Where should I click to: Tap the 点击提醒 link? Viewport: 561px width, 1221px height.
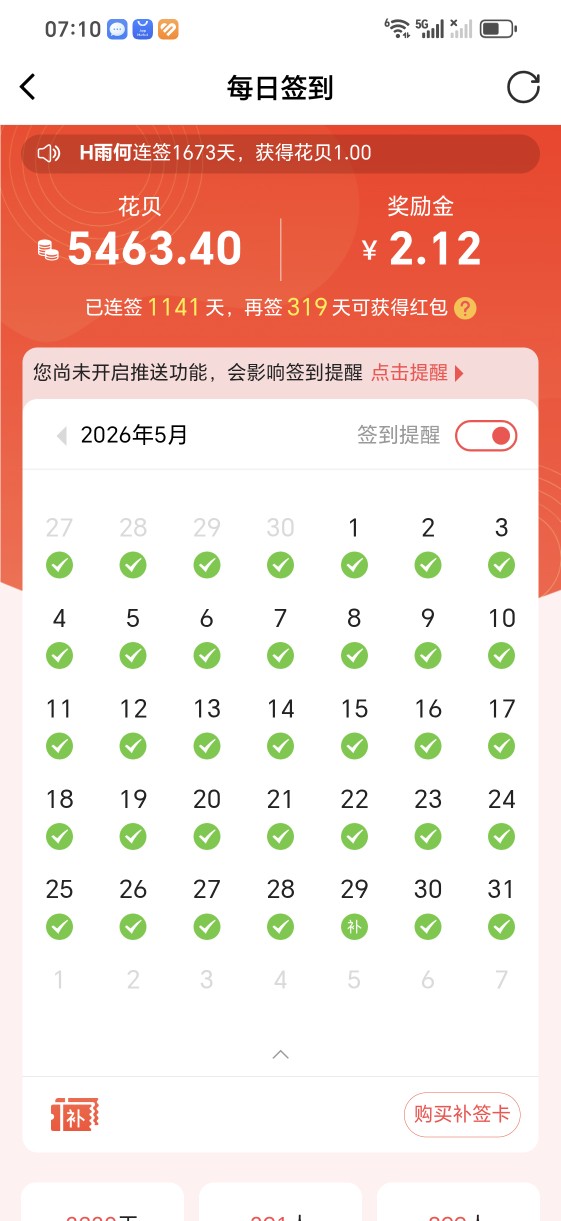[x=418, y=373]
